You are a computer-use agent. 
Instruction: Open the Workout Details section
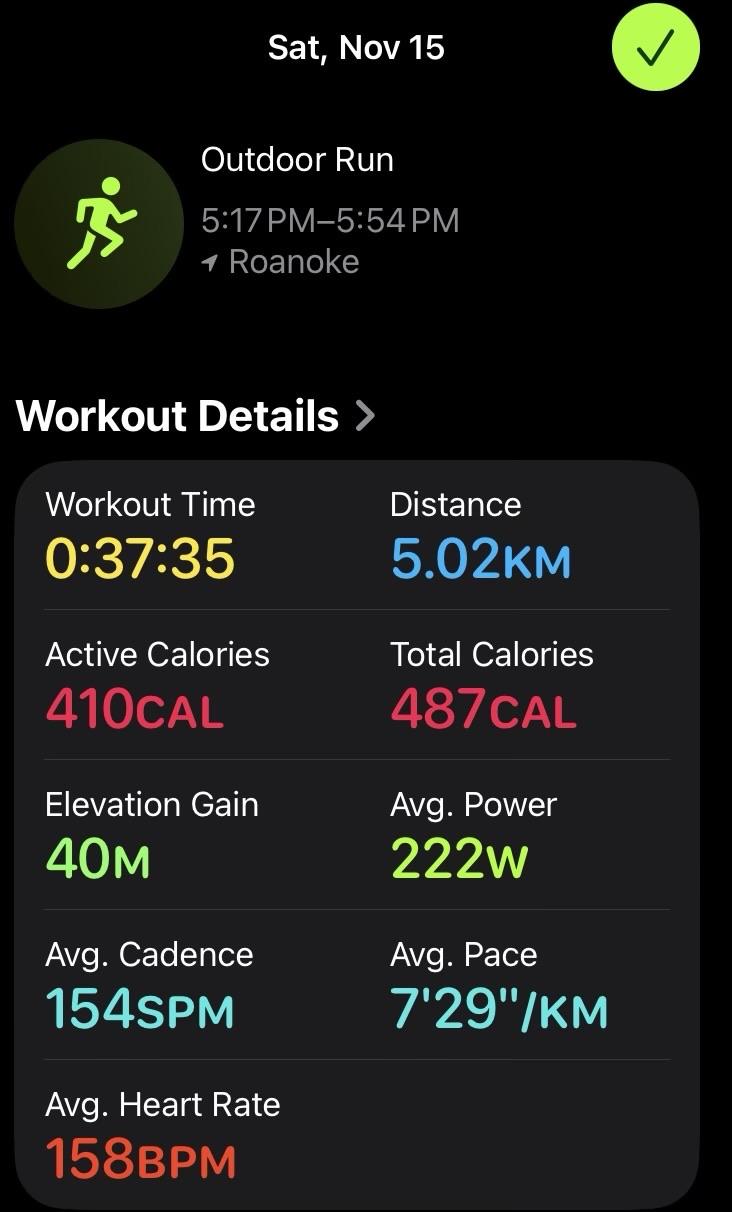(x=195, y=416)
